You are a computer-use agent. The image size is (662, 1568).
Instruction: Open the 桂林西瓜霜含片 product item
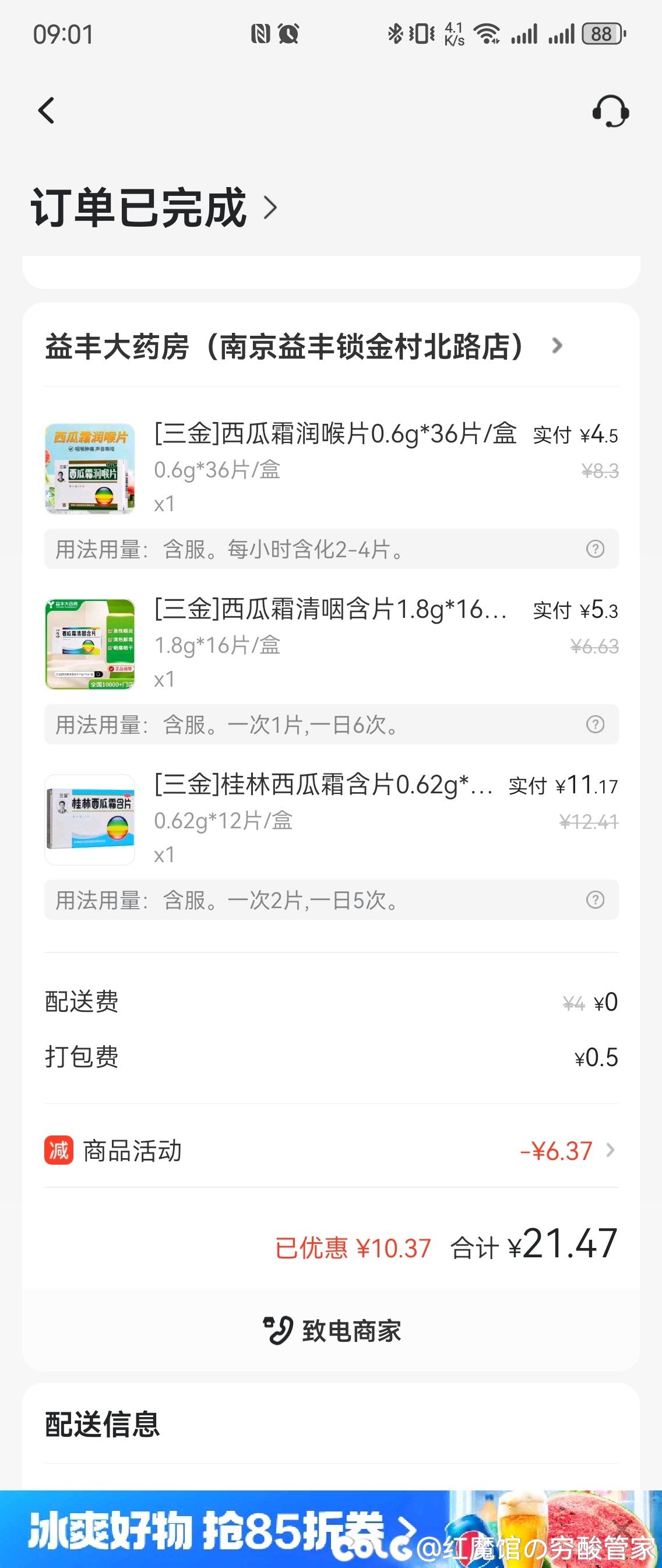tap(322, 785)
